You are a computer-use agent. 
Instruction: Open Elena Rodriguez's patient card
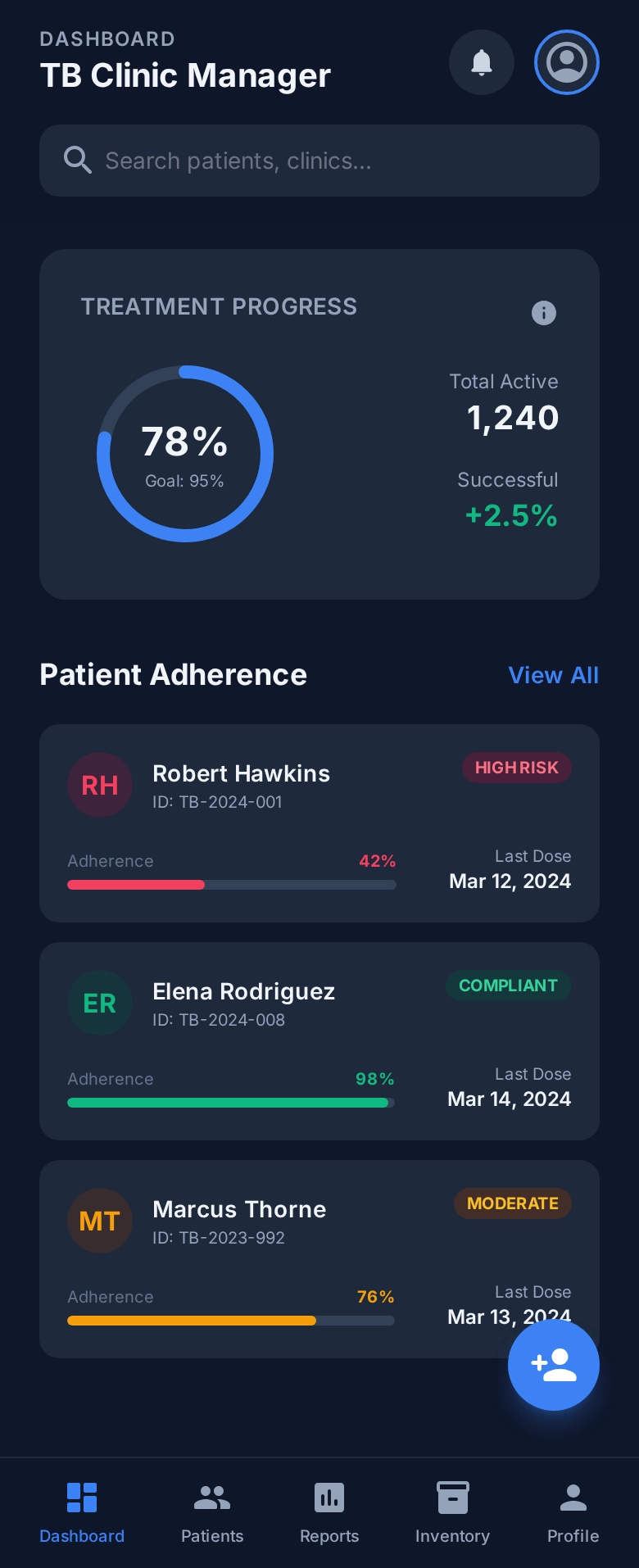(x=319, y=1041)
